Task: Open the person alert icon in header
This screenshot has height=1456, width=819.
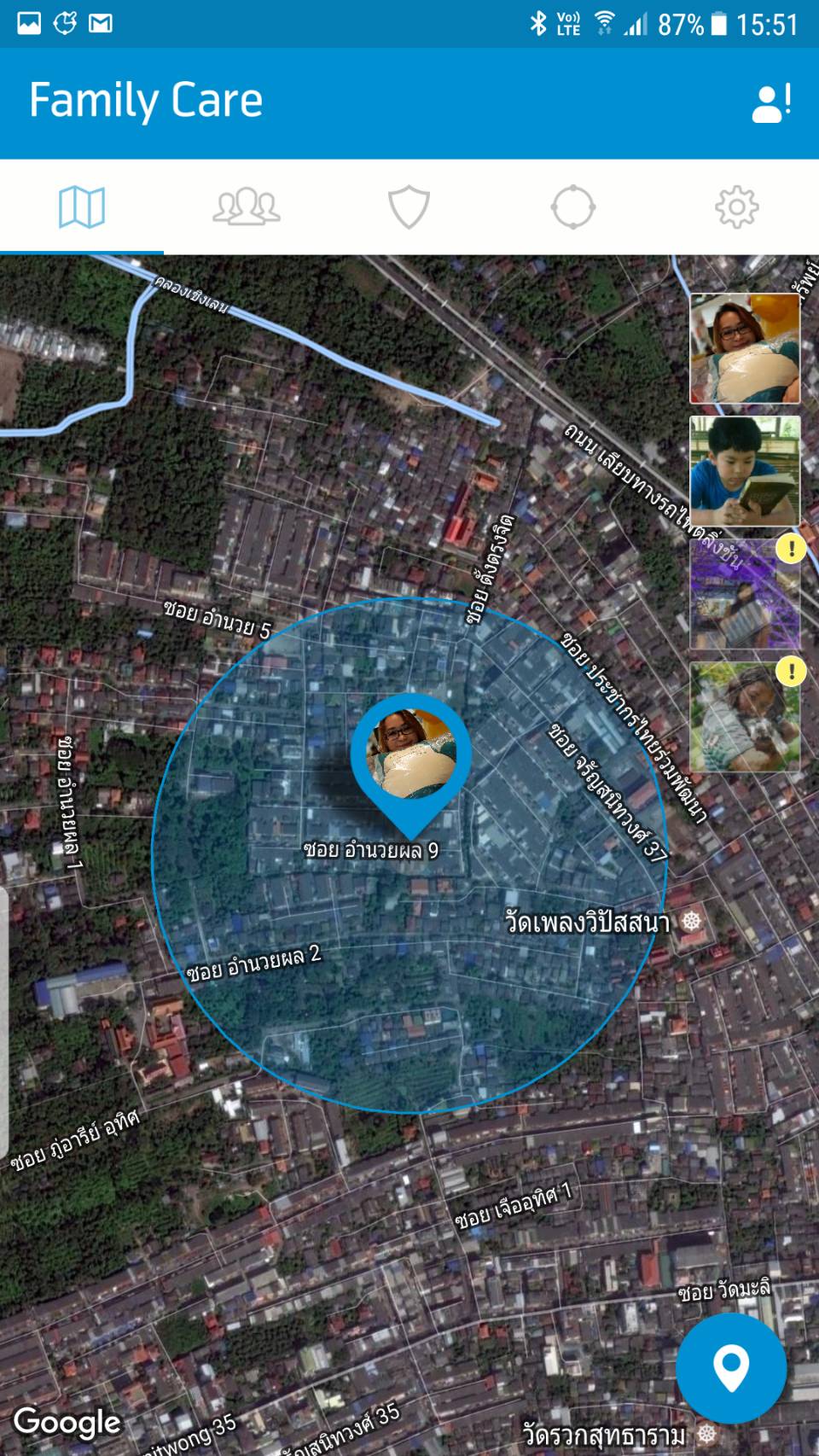Action: (x=771, y=103)
